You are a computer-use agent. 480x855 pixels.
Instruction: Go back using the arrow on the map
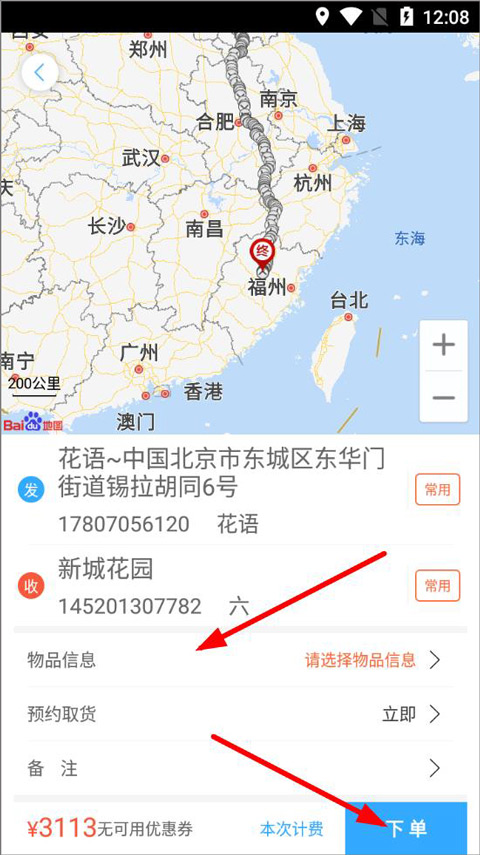39,72
